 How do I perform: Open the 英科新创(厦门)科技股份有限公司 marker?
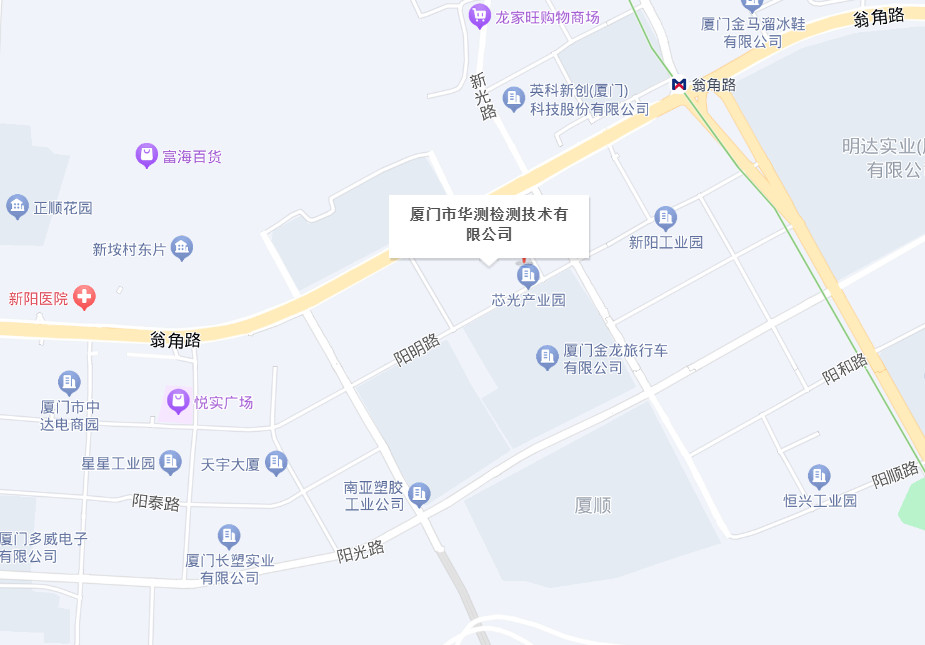(514, 98)
